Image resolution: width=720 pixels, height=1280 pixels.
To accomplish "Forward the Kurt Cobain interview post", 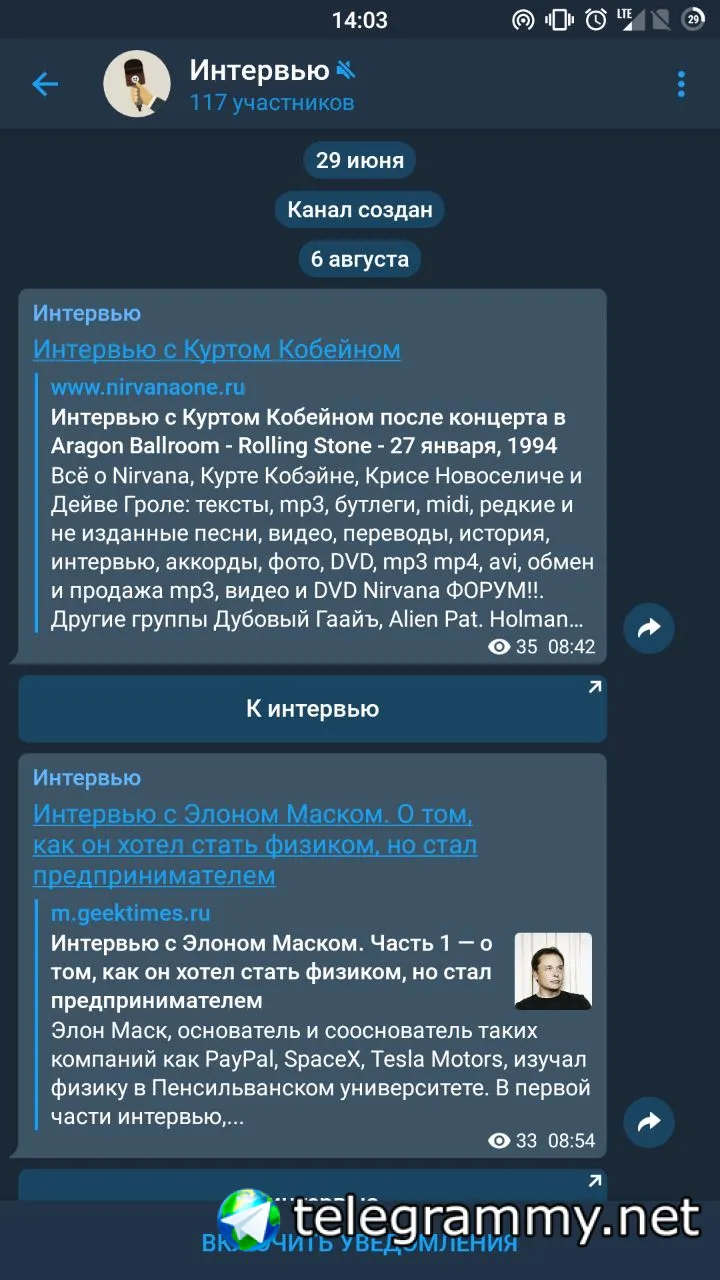I will click(x=649, y=628).
